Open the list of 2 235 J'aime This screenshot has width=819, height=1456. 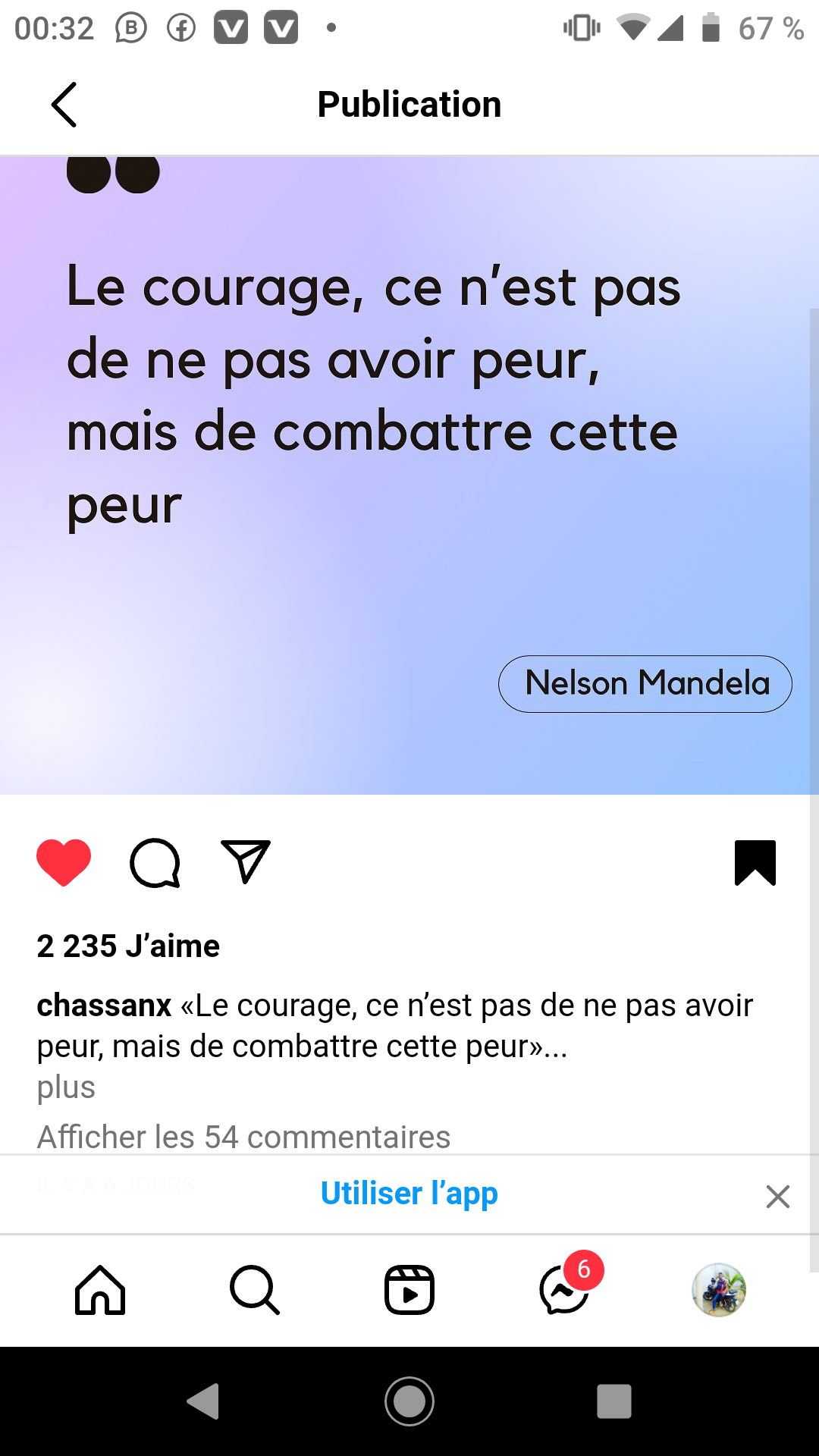pos(128,946)
